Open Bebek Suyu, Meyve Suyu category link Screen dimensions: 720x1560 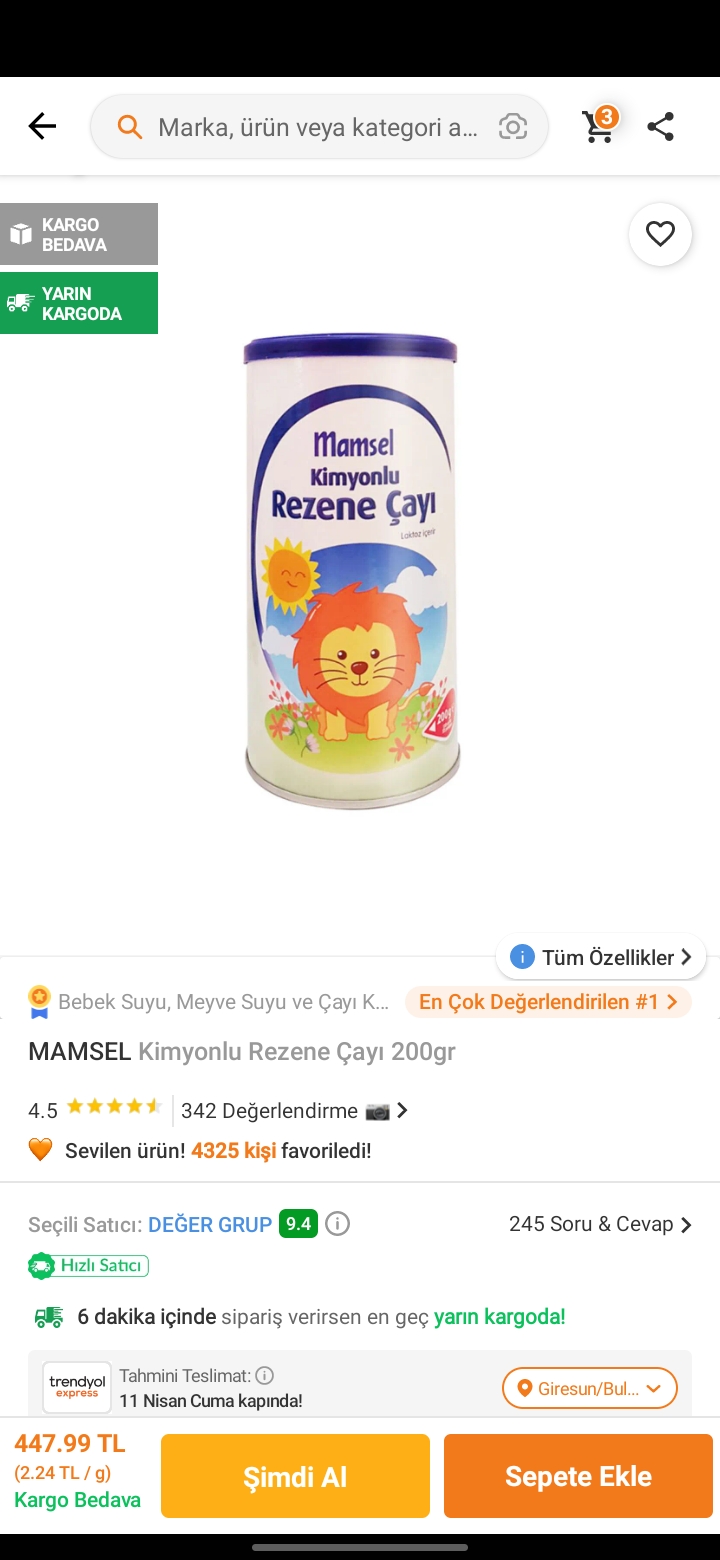[222, 1001]
